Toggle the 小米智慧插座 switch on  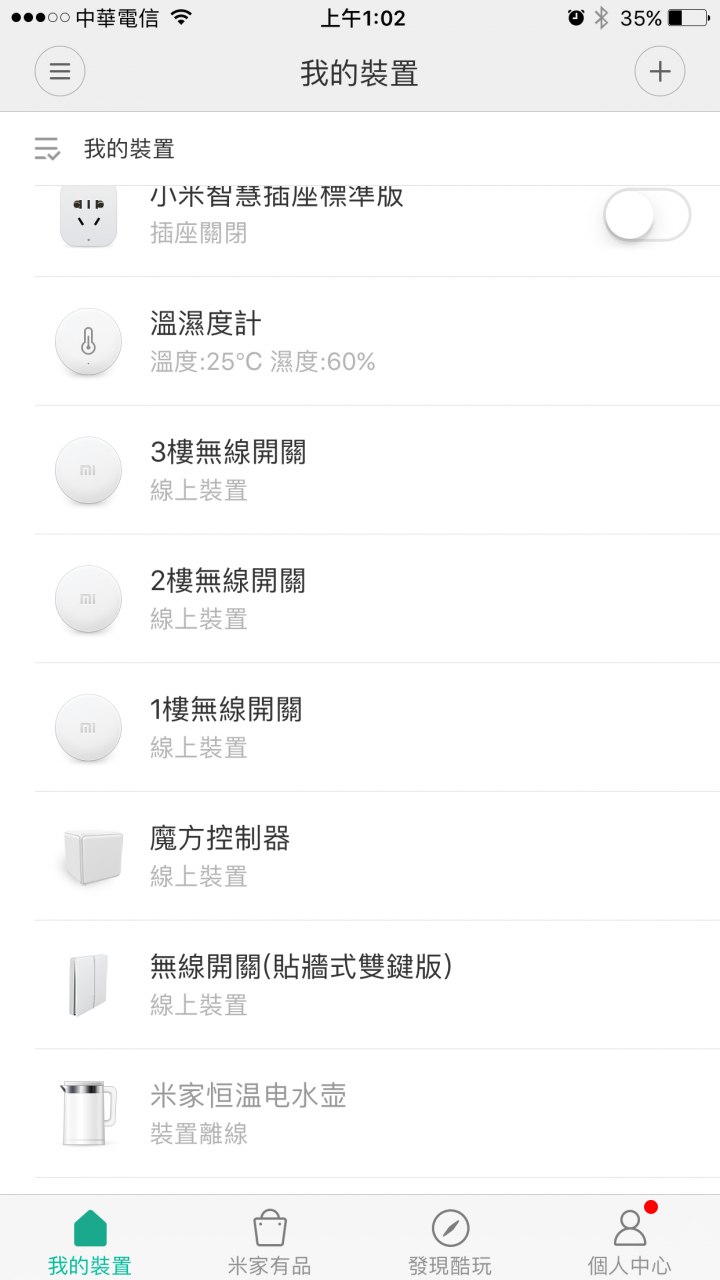(647, 215)
